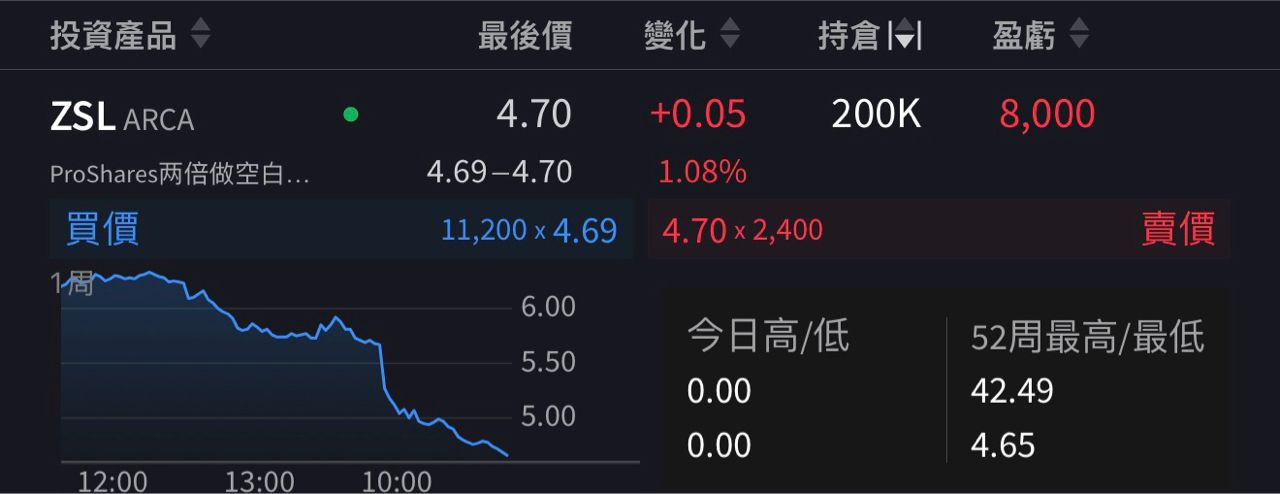Sort by 投資產品 column header
The width and height of the screenshot is (1280, 494).
(130, 37)
